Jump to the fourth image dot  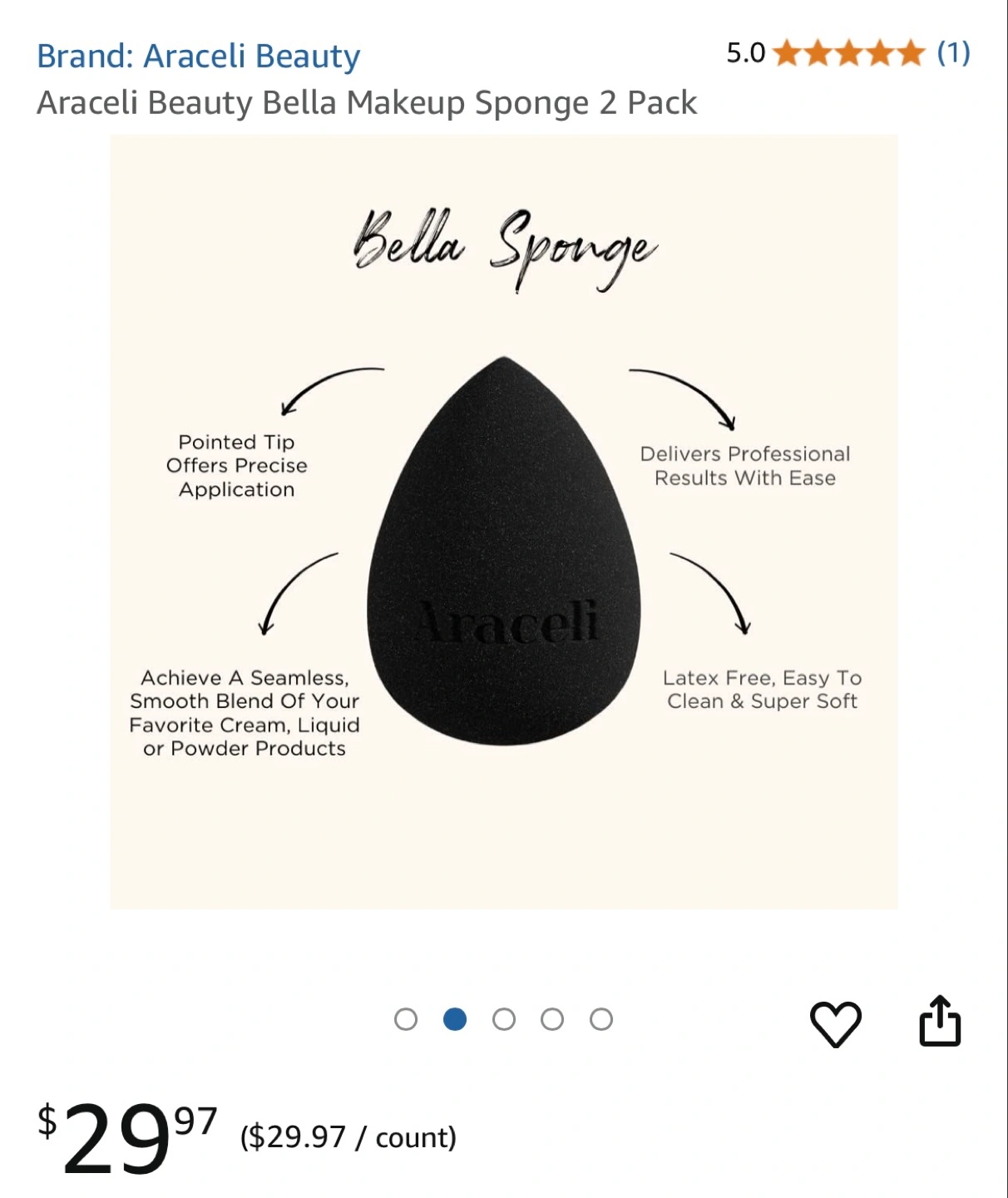[x=552, y=1019]
